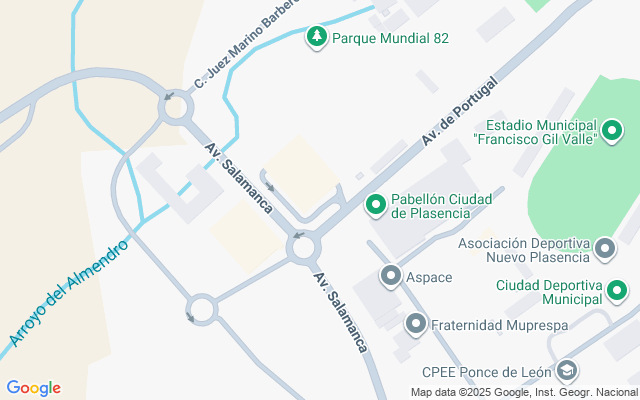Select the Ciudad Deportiva Municipal pin
This screenshot has width=640, height=400.
pyautogui.click(x=618, y=292)
